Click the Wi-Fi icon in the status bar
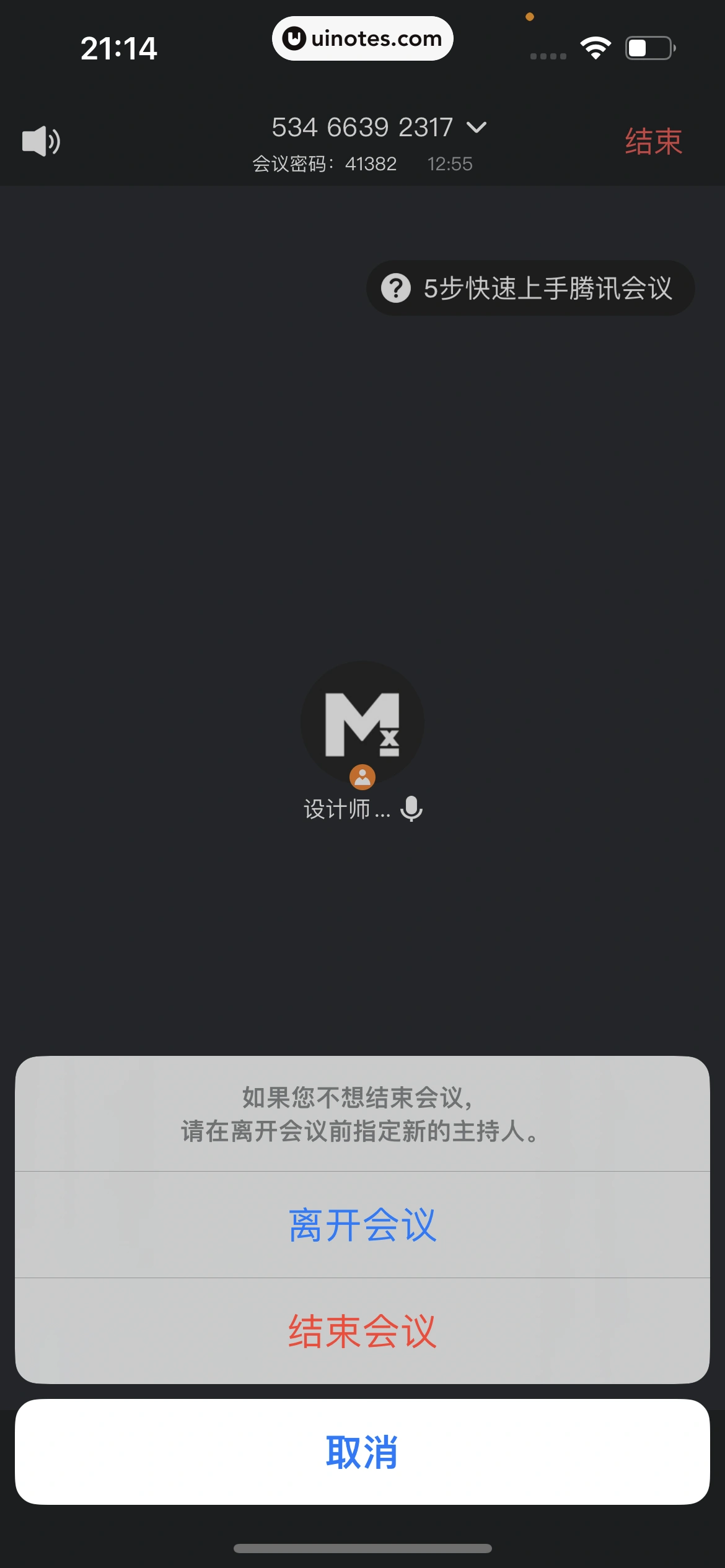Viewport: 725px width, 1568px height. point(594,46)
